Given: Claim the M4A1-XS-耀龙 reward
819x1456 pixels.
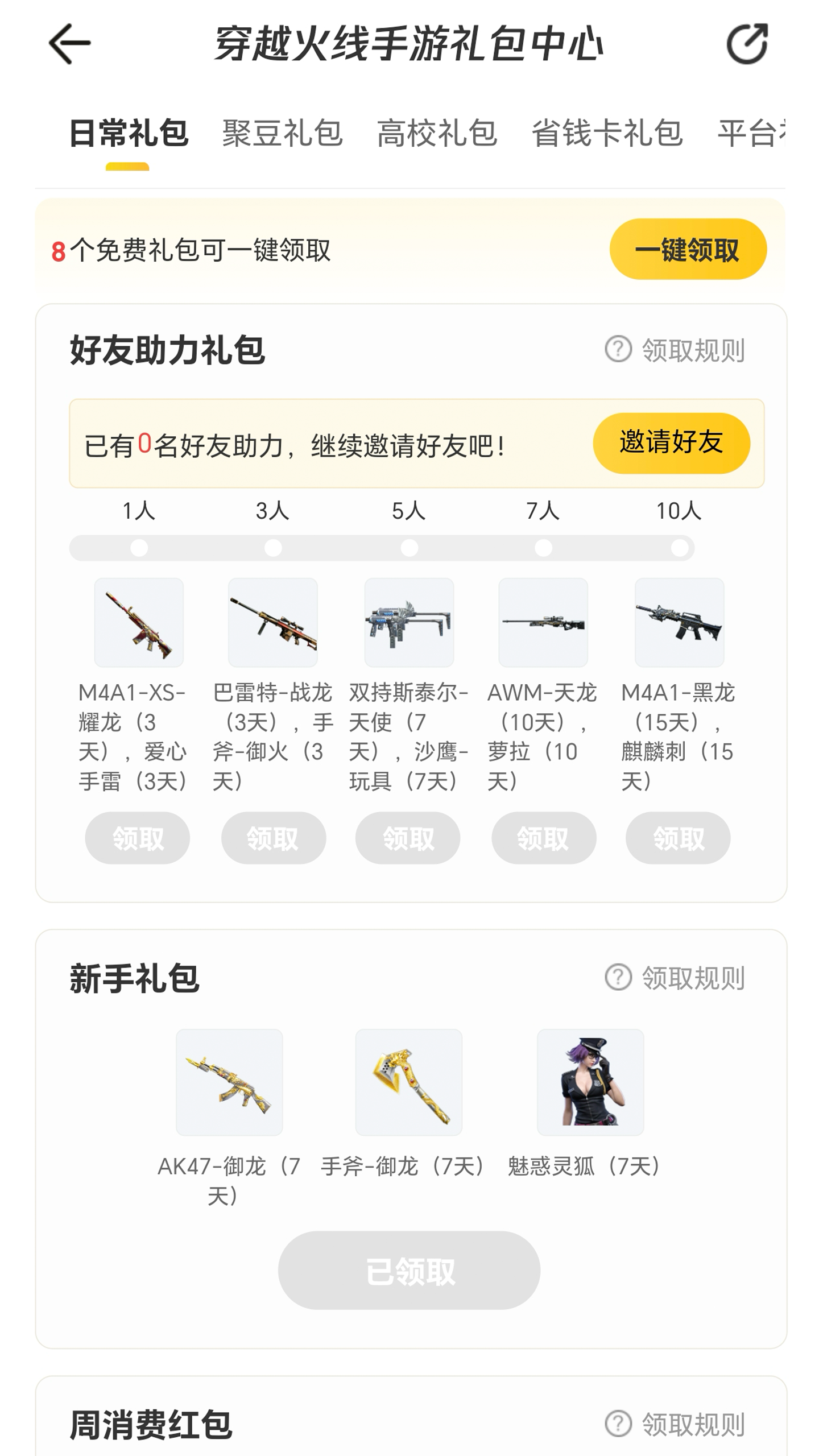Looking at the screenshot, I should (x=138, y=838).
